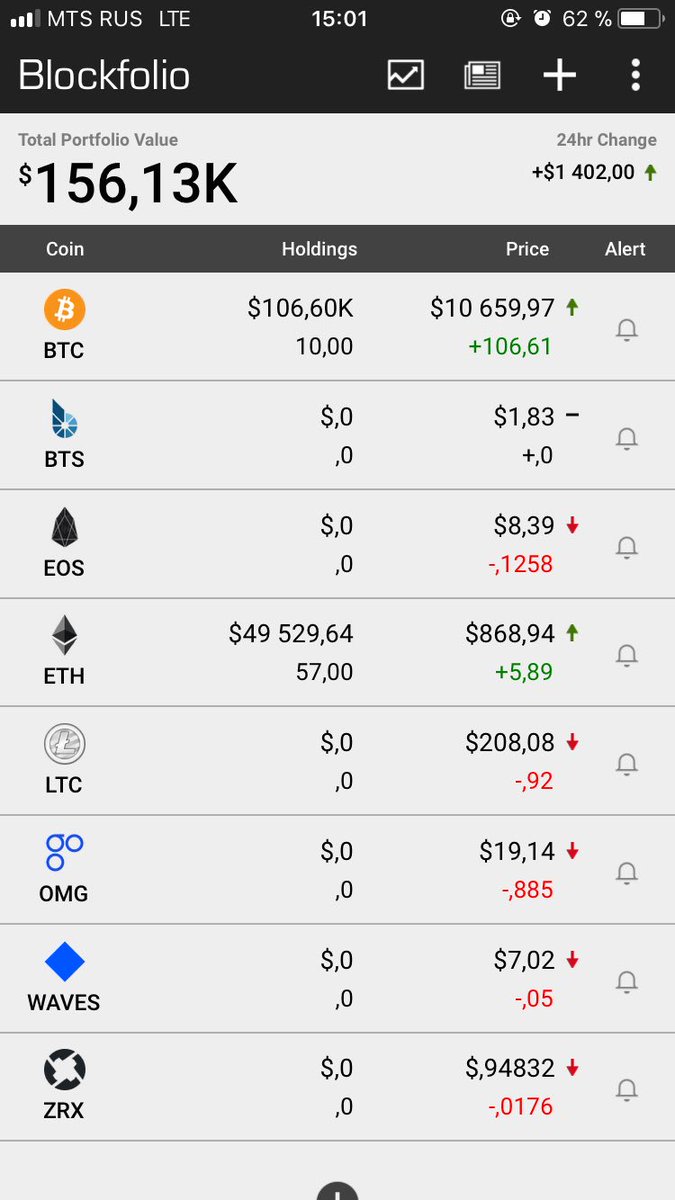Tap the round add button at bottom
This screenshot has width=675, height=1200.
(x=338, y=1191)
